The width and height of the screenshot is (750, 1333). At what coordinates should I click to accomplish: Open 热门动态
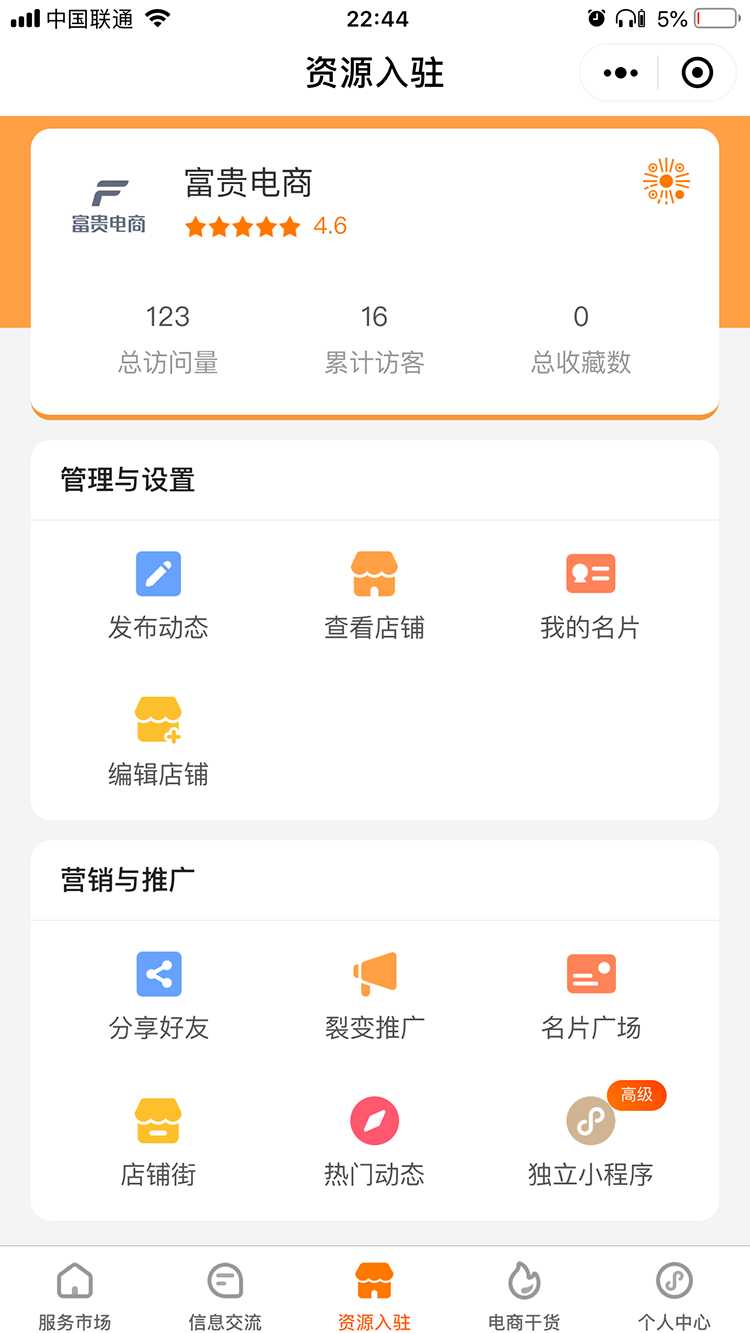click(x=374, y=1141)
